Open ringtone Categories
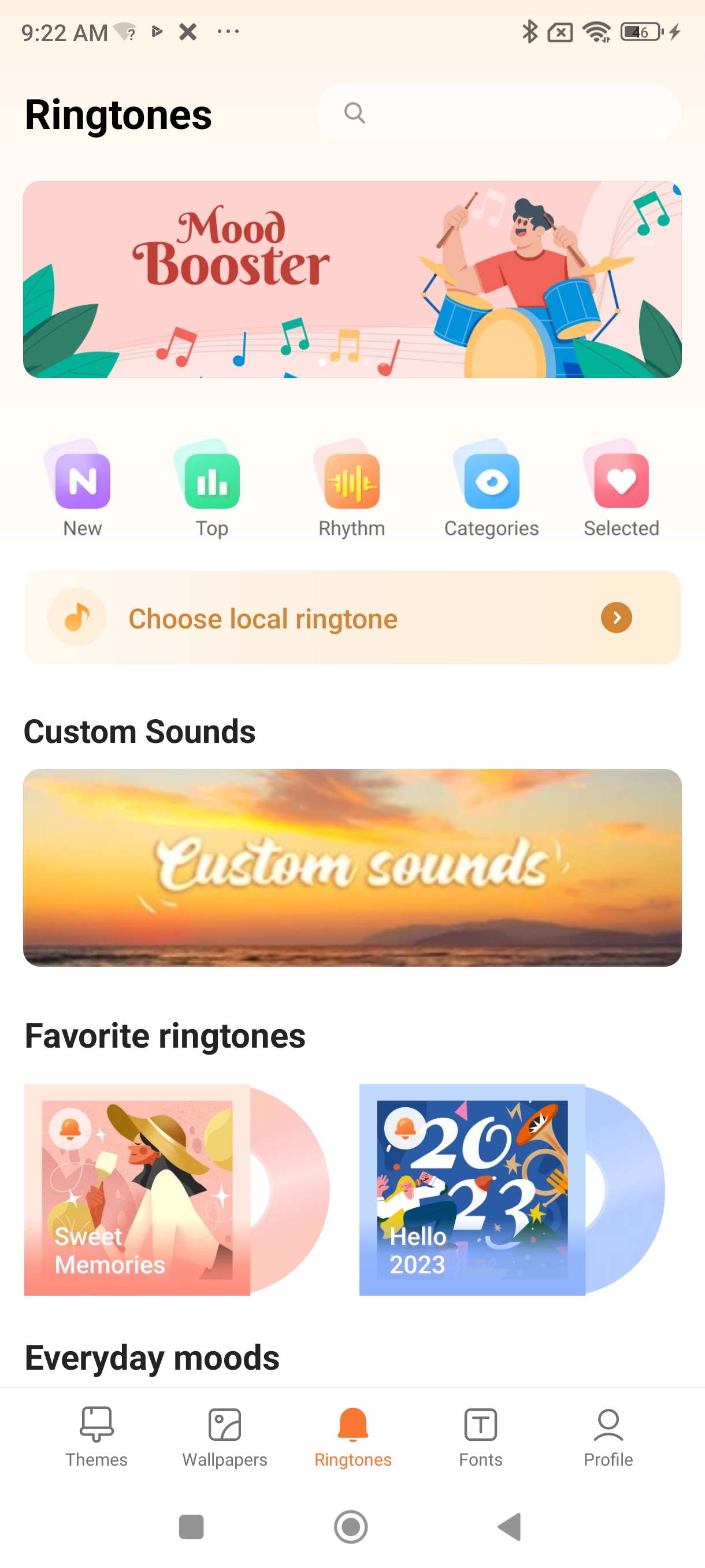705x1568 pixels. click(x=492, y=487)
